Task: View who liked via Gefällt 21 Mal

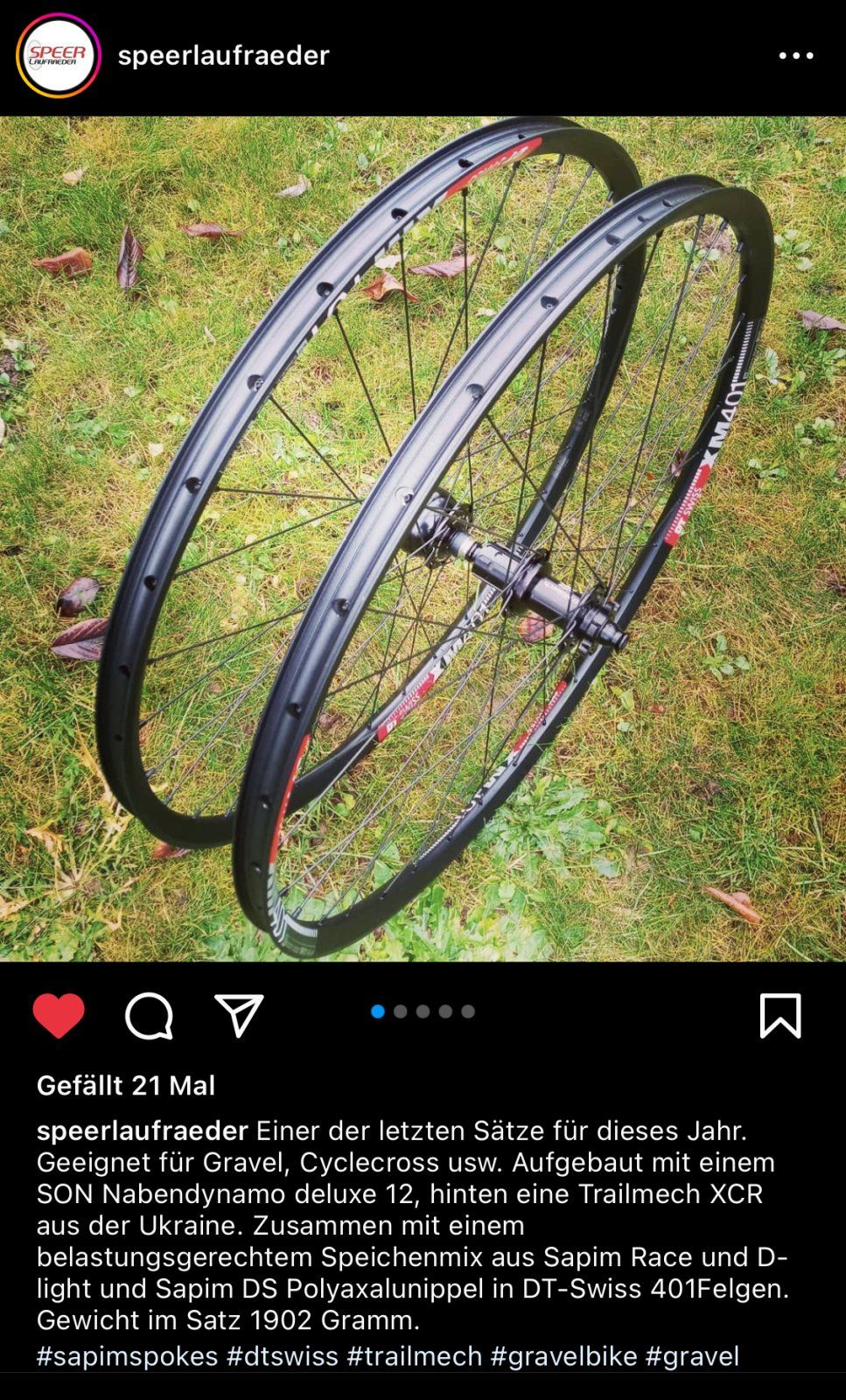Action: point(126,1086)
